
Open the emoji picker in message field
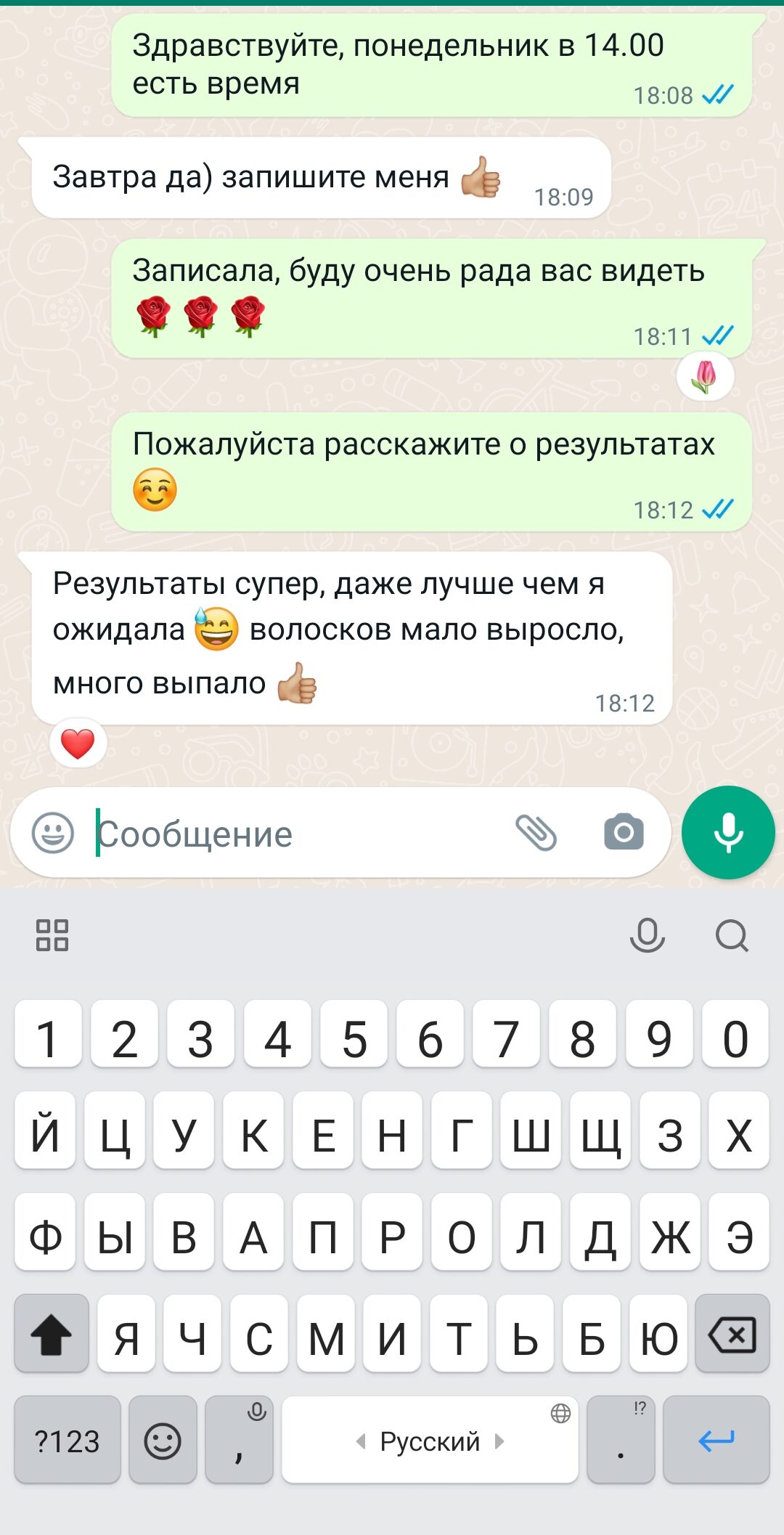click(53, 833)
